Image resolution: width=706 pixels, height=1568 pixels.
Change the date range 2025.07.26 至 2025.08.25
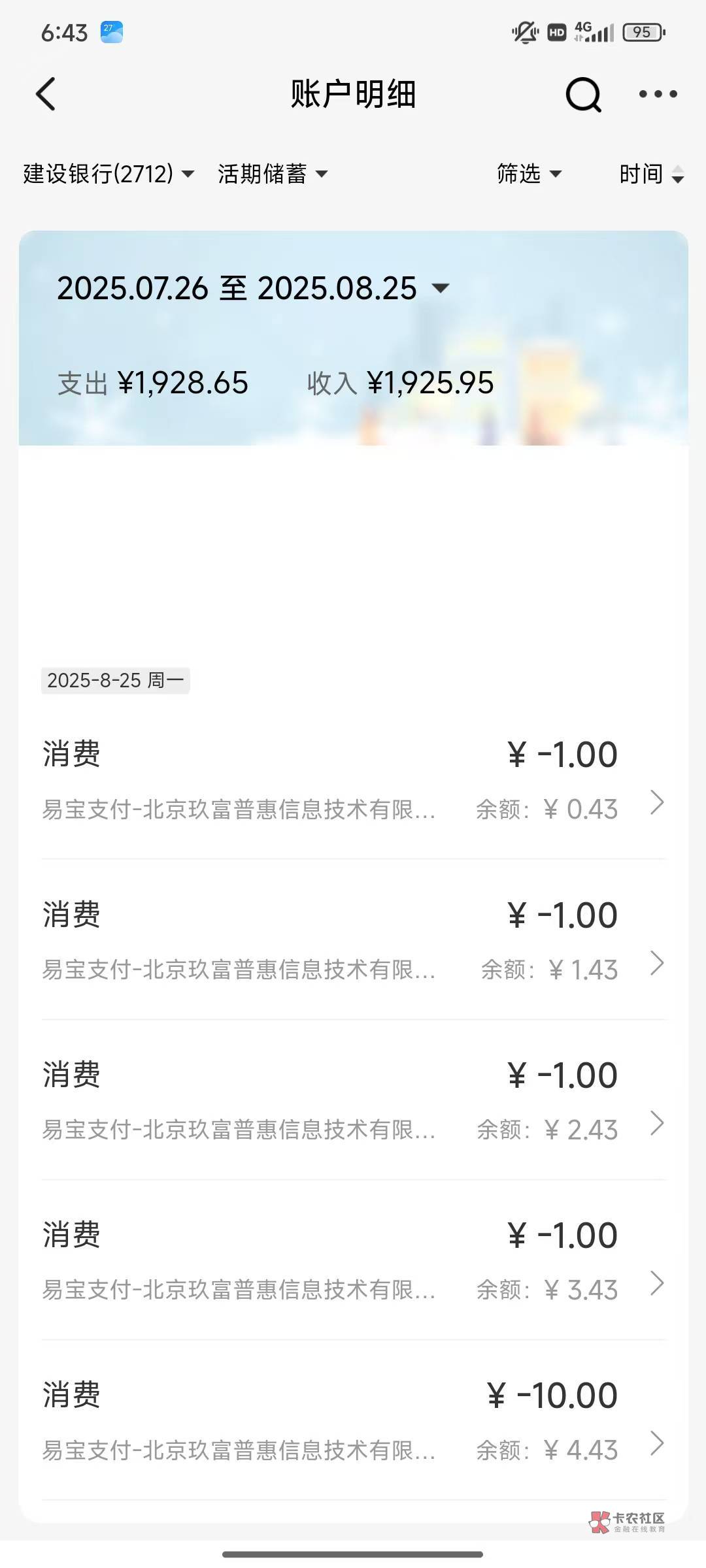tap(253, 288)
